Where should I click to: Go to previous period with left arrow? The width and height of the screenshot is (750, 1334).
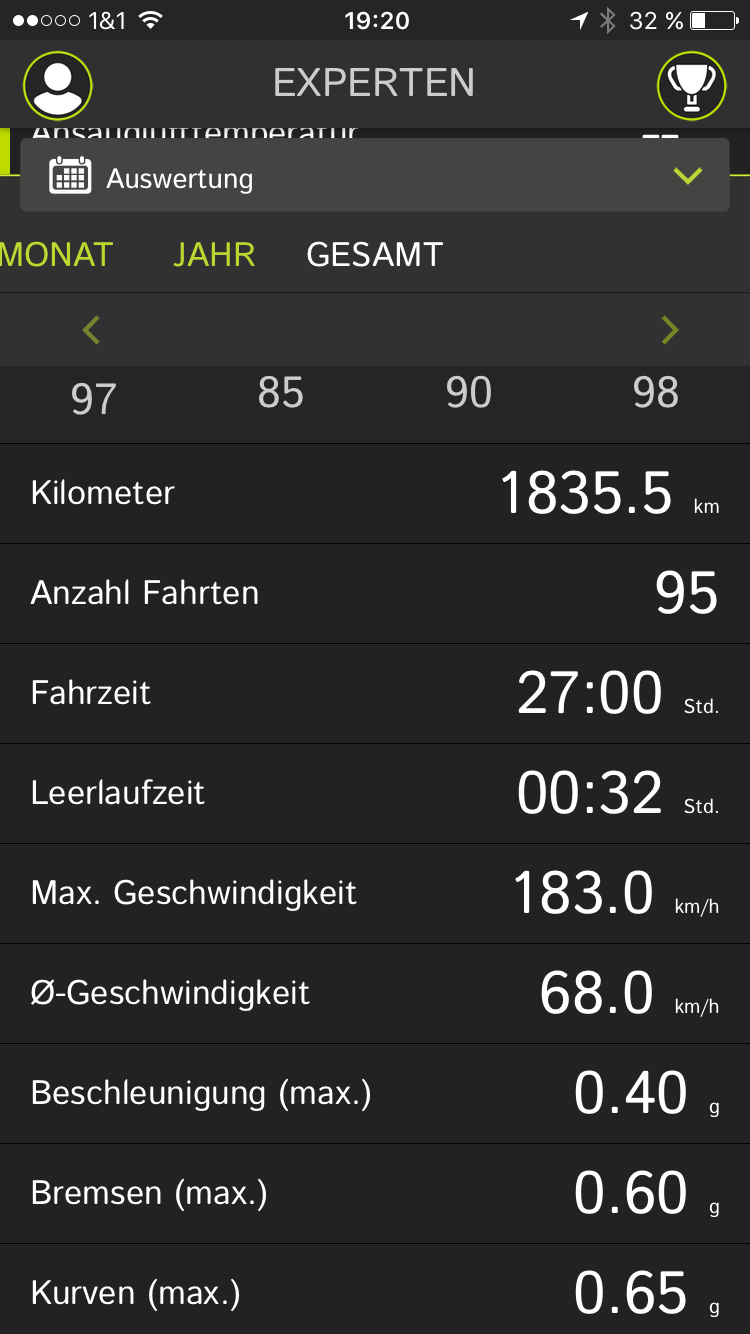92,329
